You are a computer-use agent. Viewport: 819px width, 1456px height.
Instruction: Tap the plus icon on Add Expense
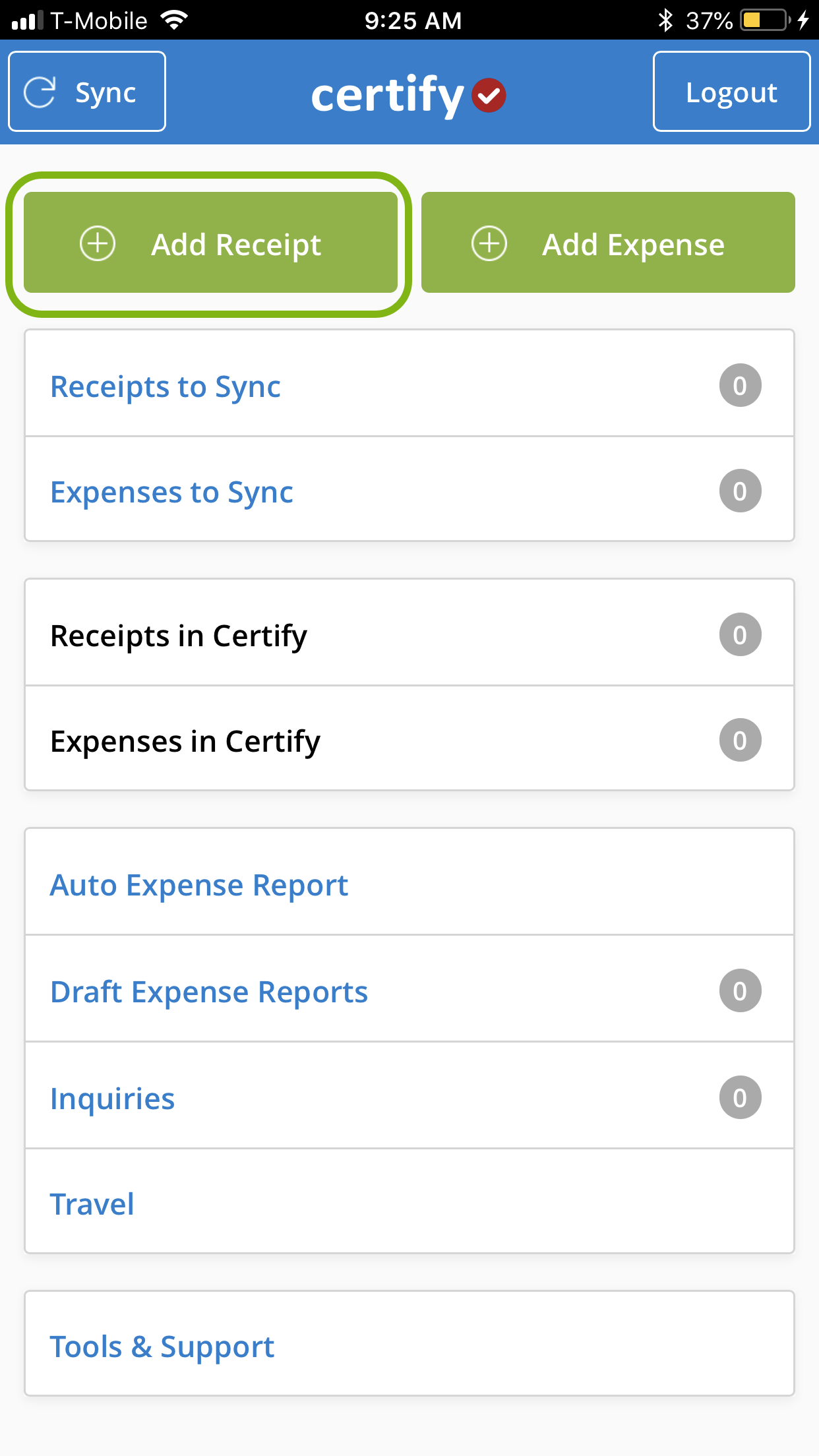tap(489, 243)
